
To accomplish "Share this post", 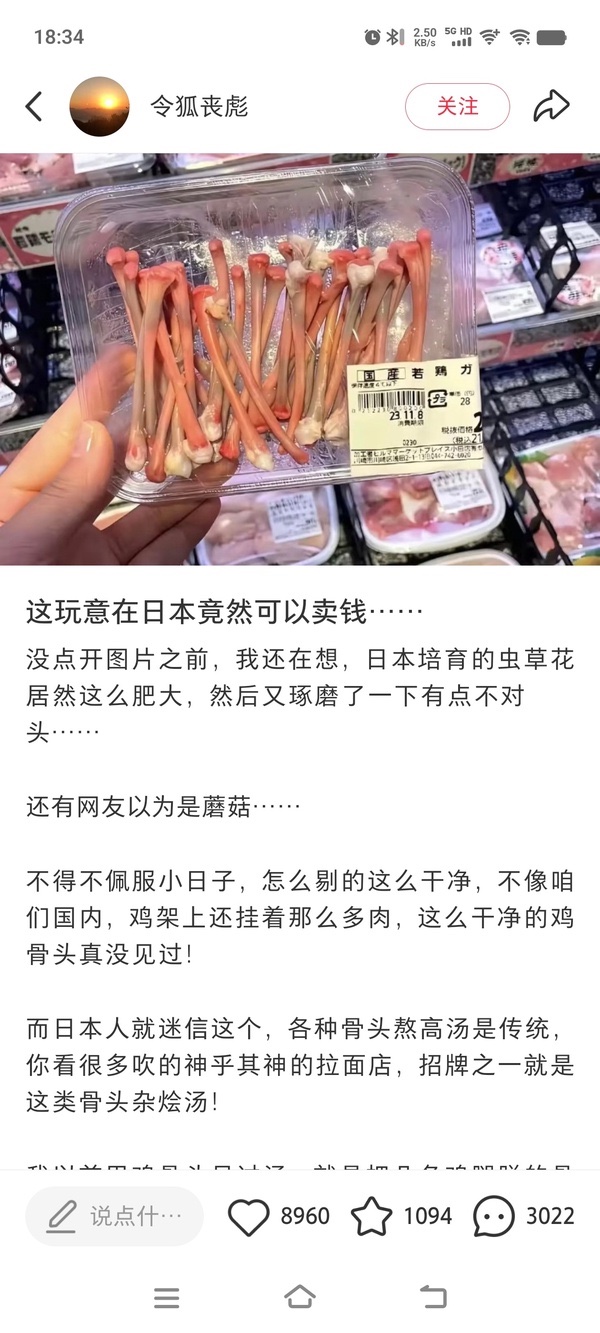I will click(551, 106).
